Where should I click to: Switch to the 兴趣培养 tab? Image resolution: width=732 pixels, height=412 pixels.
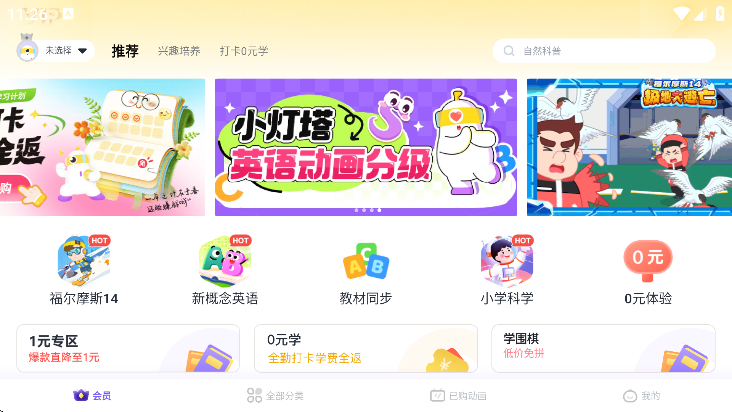coord(179,51)
